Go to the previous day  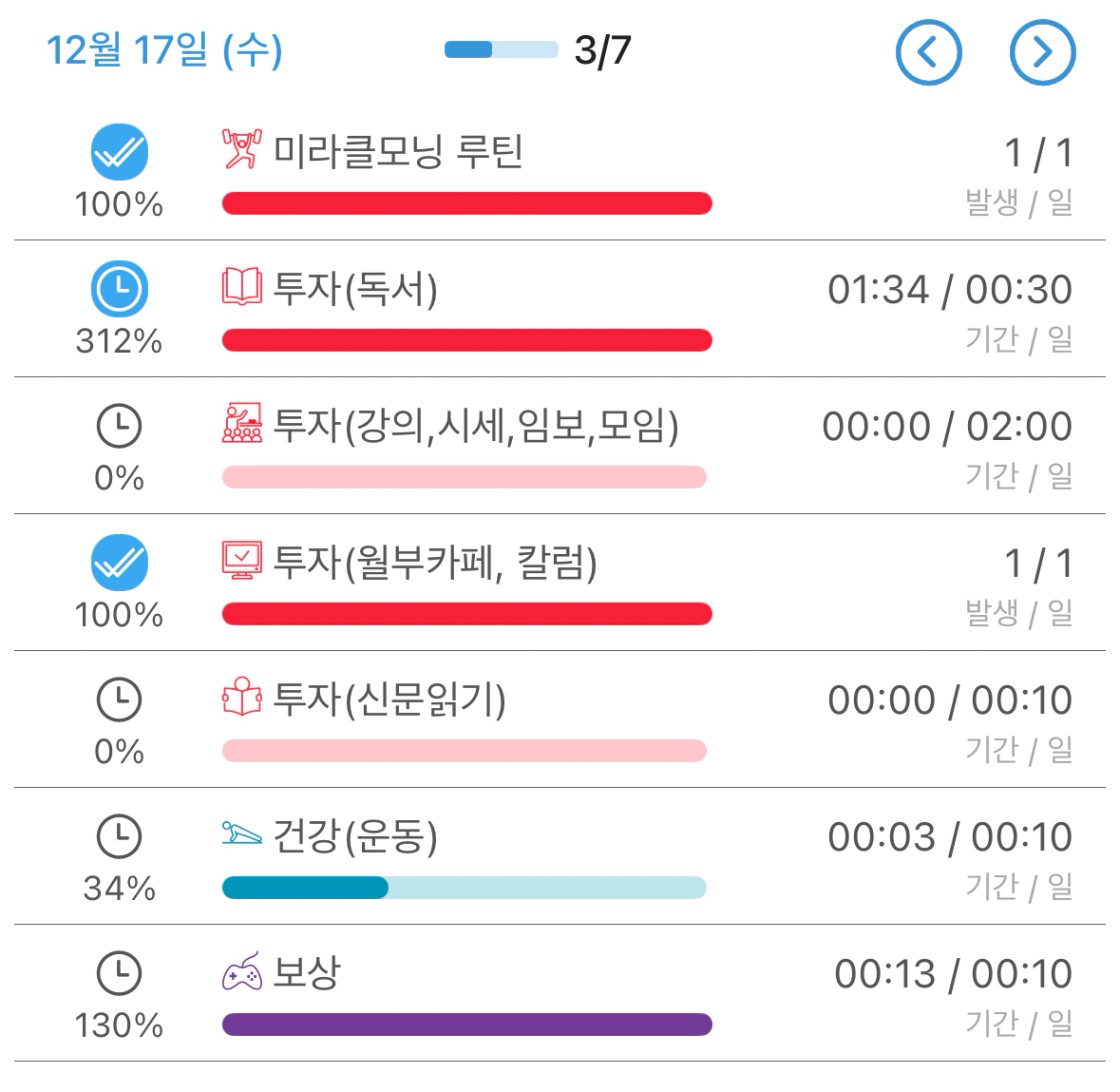coord(928,52)
